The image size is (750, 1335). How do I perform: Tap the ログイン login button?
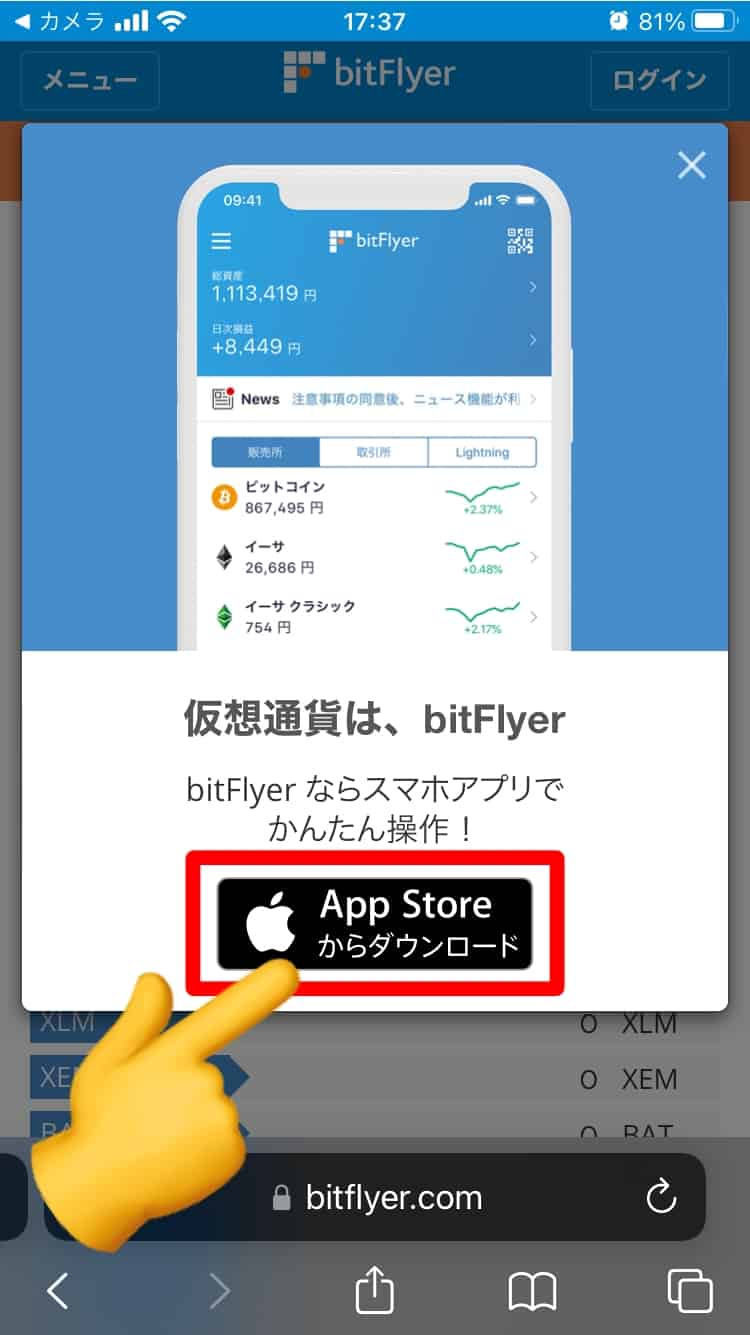[659, 81]
